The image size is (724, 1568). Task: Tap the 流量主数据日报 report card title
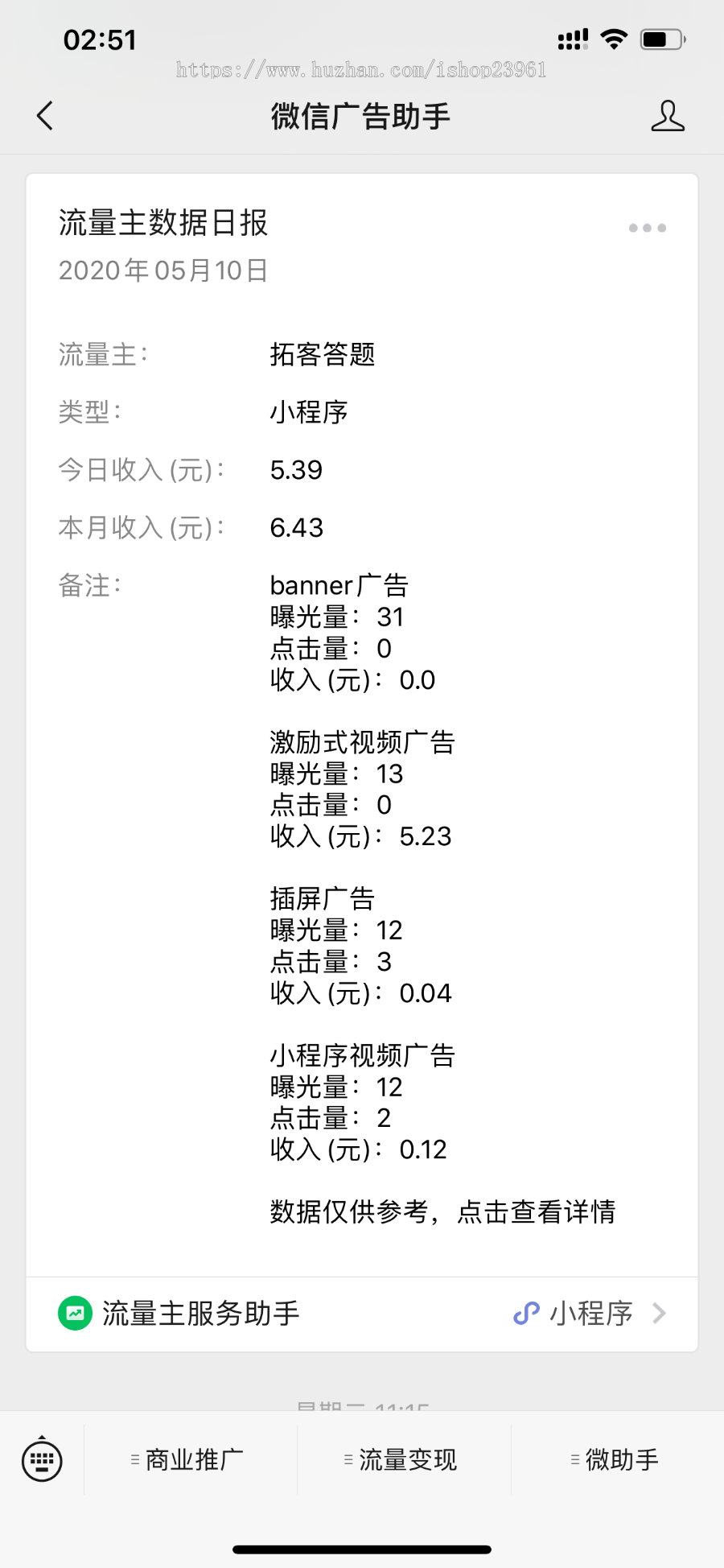[x=164, y=223]
